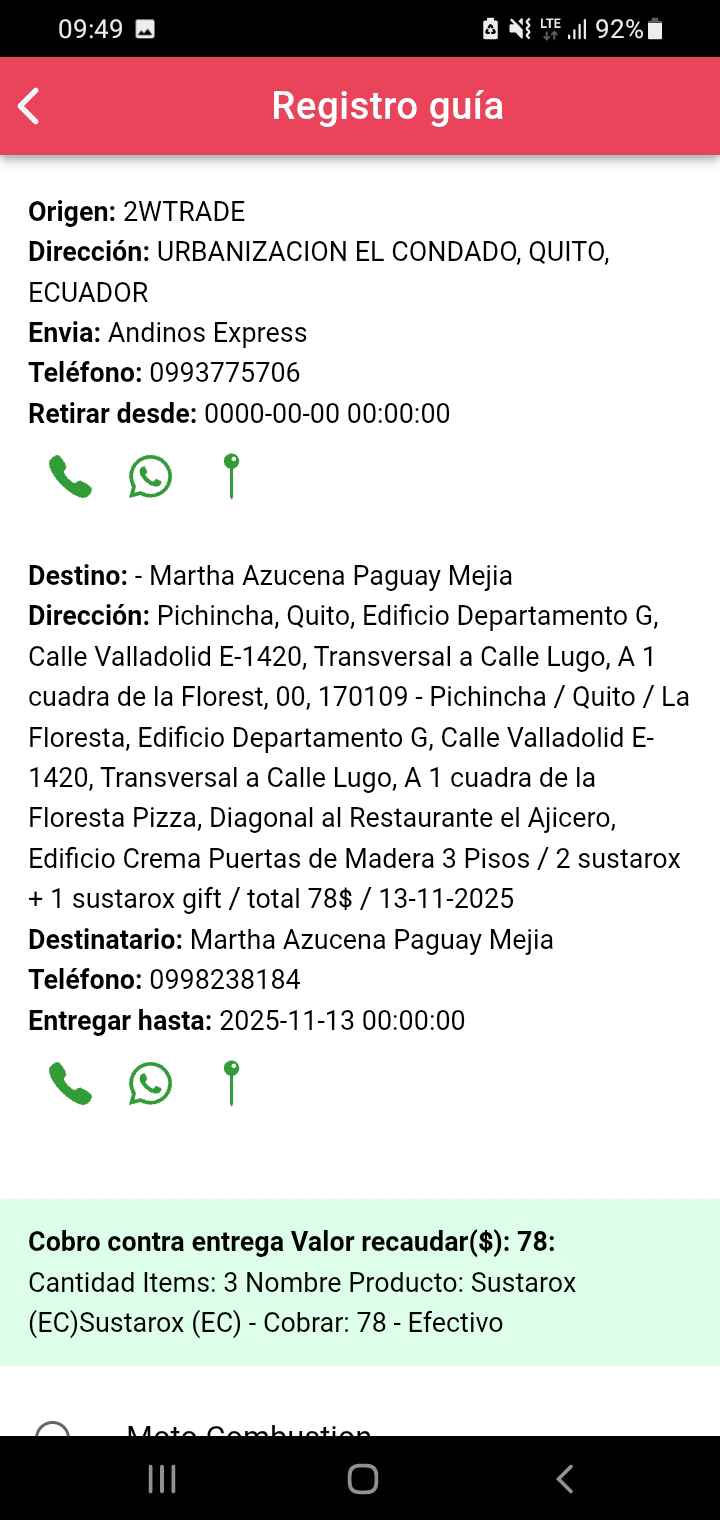Open recent apps from navigation bar
Image resolution: width=720 pixels, height=1520 pixels.
162,1479
